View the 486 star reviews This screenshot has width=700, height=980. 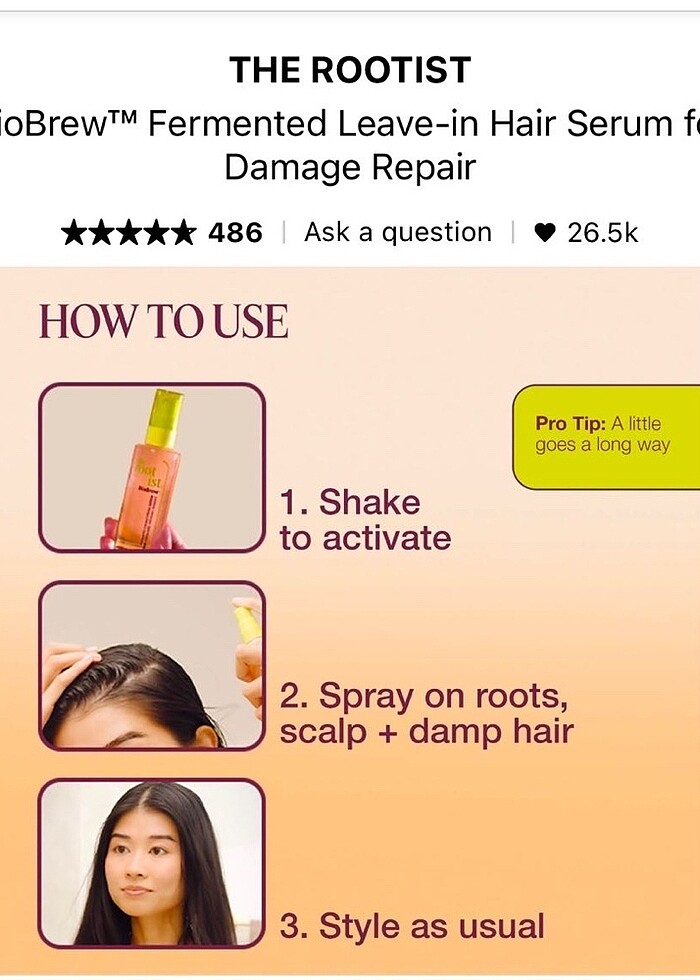click(161, 233)
